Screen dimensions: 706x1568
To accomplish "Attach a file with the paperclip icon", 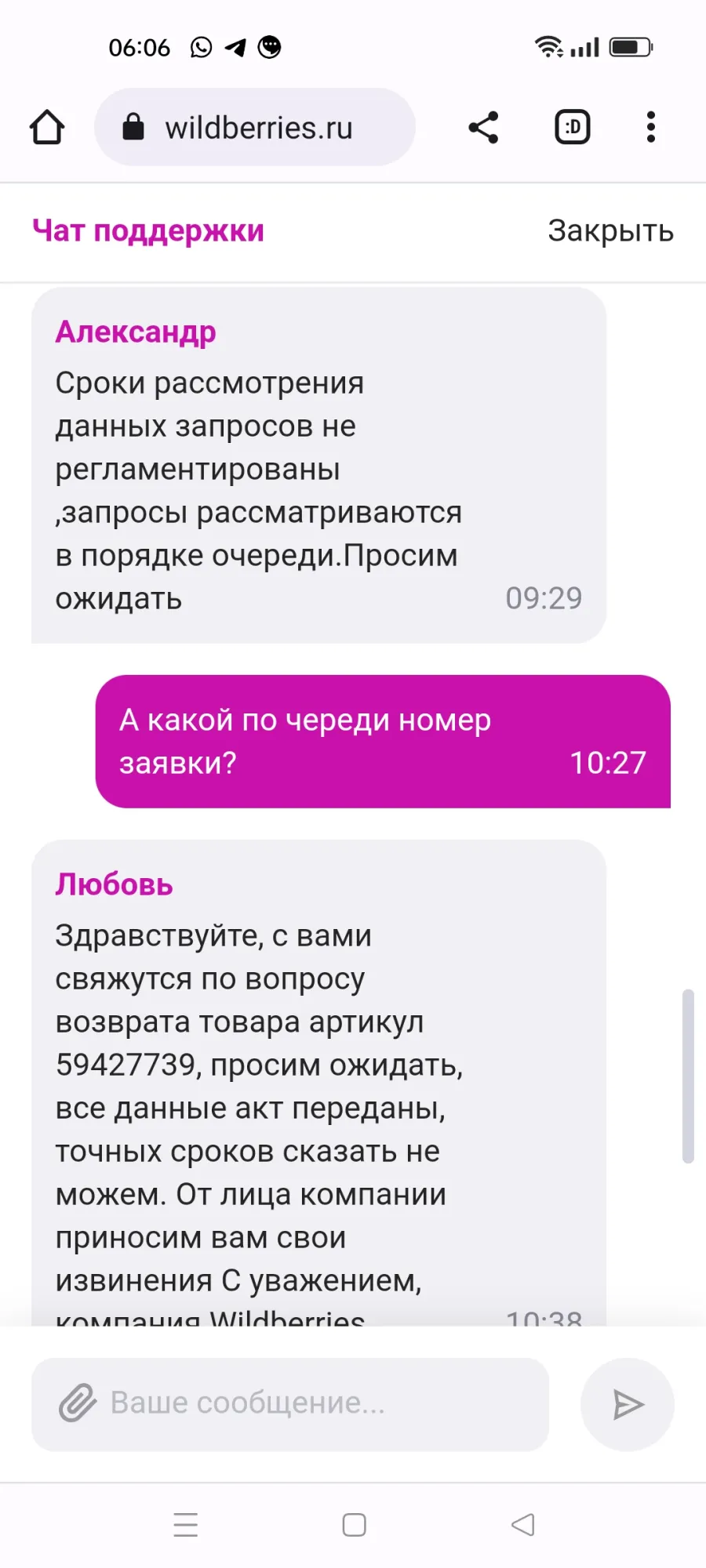I will pyautogui.click(x=78, y=1403).
